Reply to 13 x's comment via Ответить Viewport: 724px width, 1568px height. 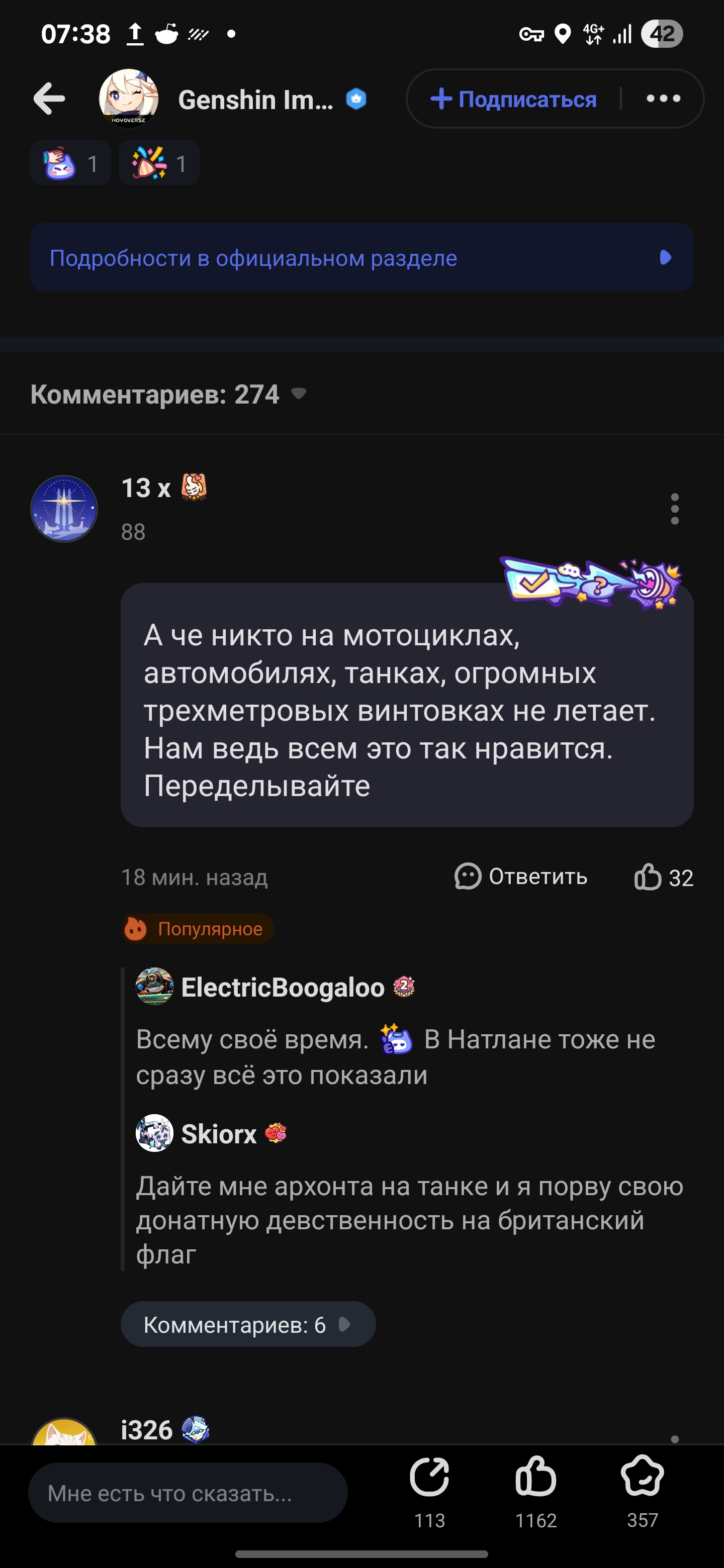[x=521, y=876]
